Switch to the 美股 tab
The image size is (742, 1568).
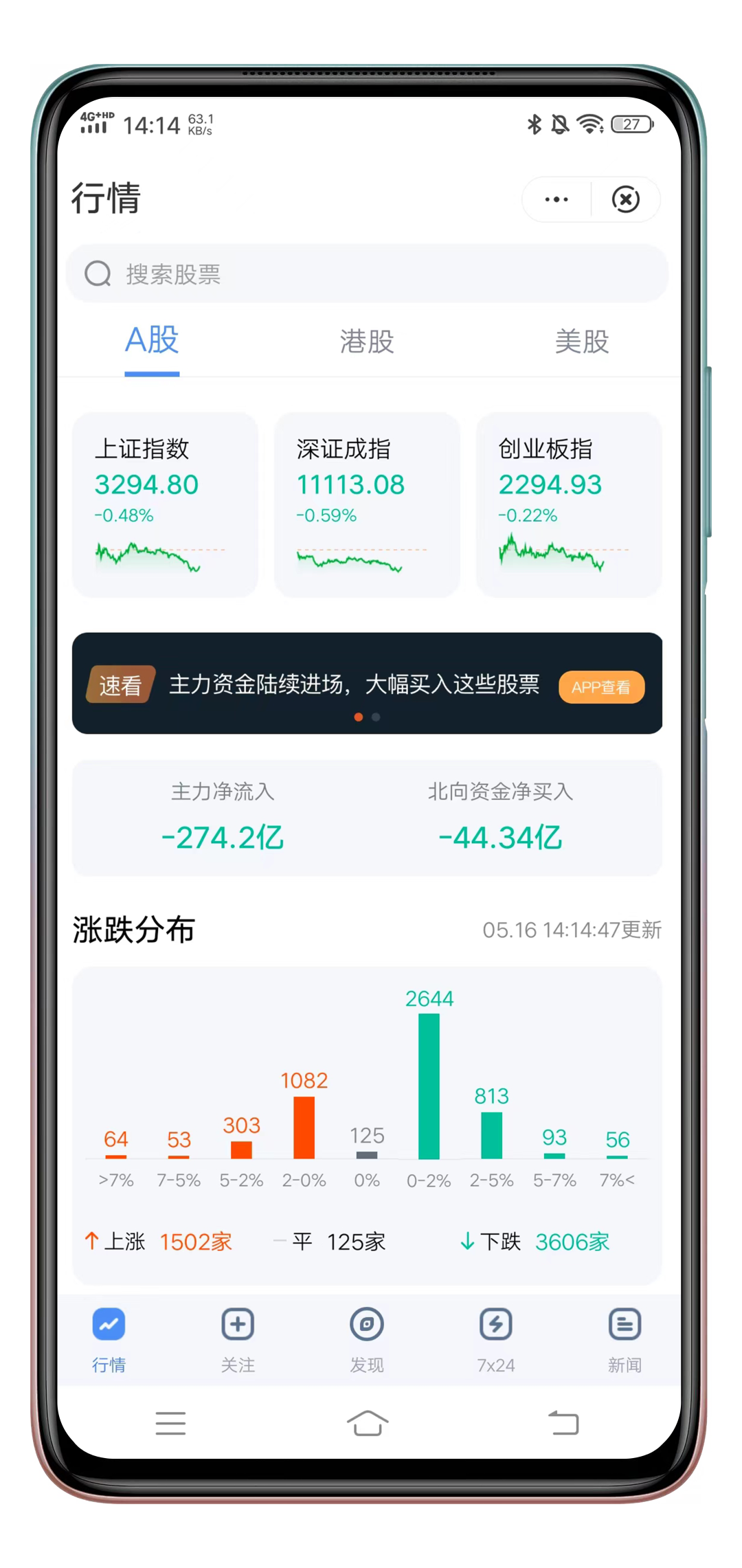582,341
